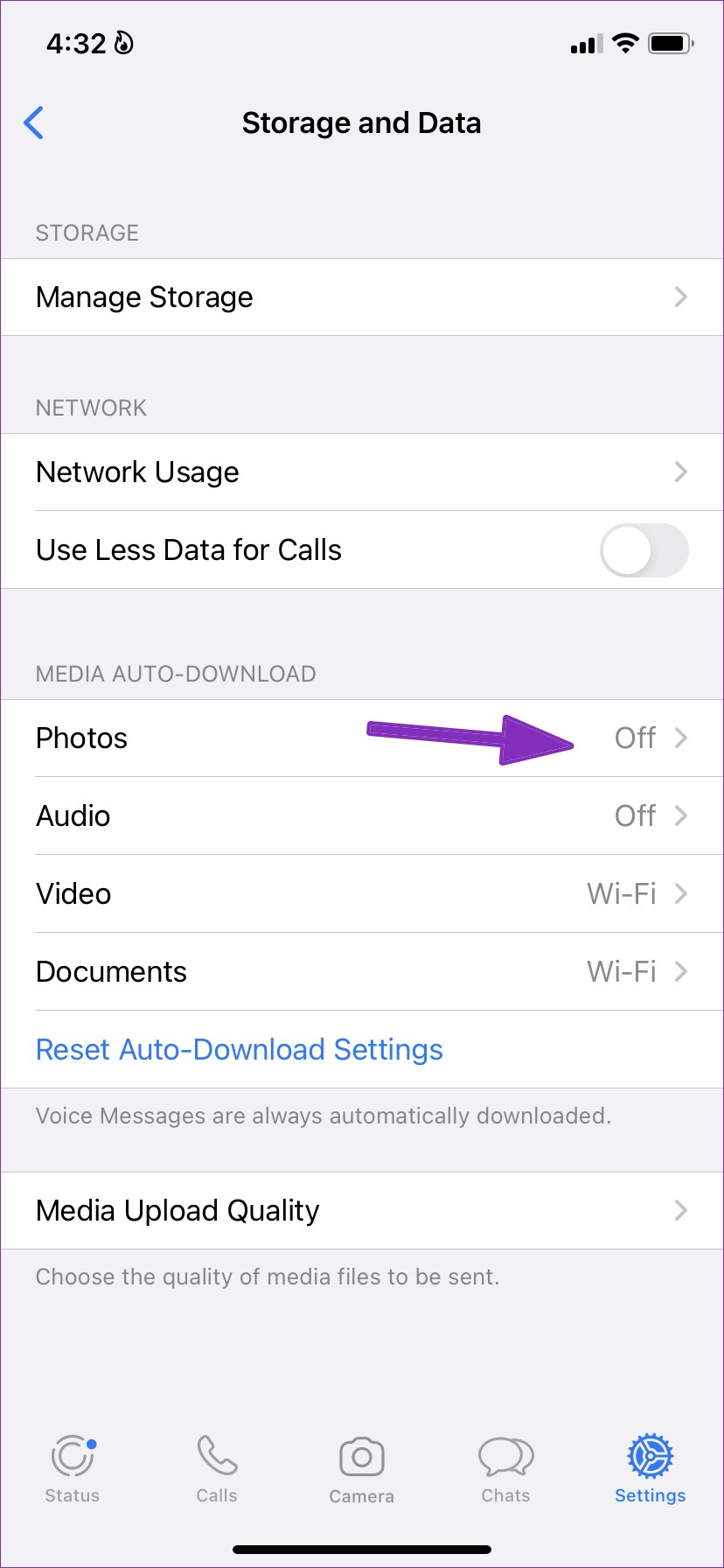Open Documents auto-download setting
The width and height of the screenshot is (724, 1568).
pyautogui.click(x=362, y=972)
